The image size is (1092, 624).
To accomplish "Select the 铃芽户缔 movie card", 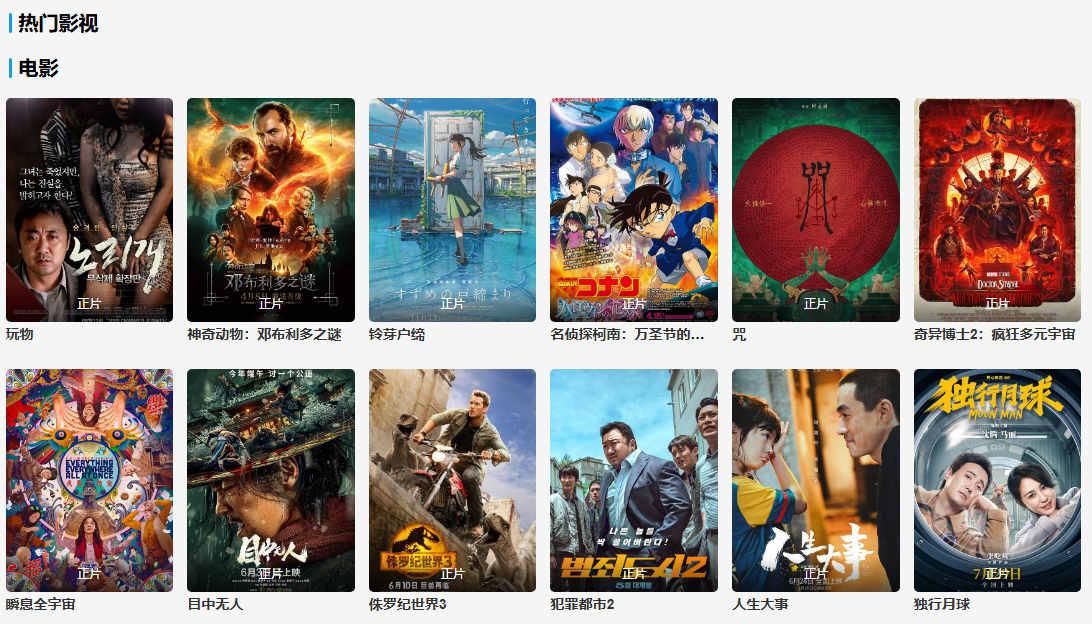I will tap(452, 210).
